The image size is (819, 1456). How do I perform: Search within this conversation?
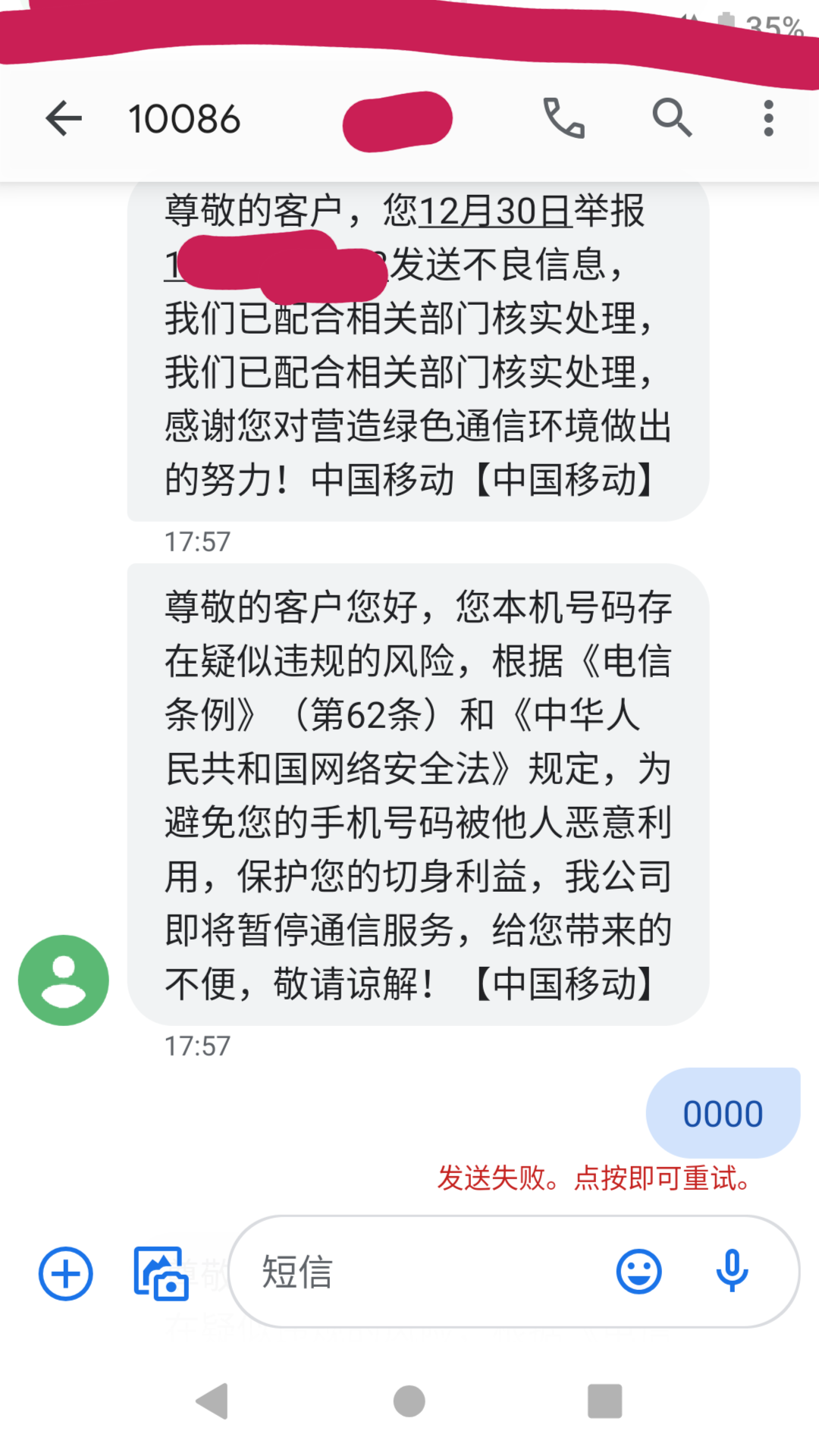click(x=672, y=118)
